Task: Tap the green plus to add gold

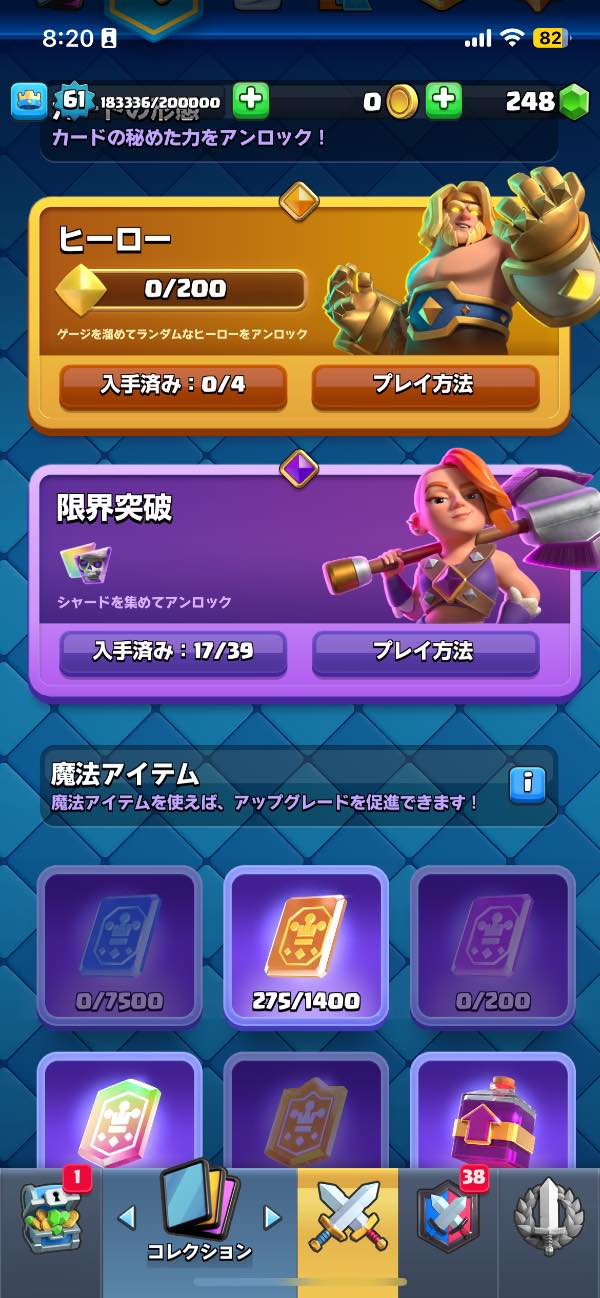Action: coord(444,100)
